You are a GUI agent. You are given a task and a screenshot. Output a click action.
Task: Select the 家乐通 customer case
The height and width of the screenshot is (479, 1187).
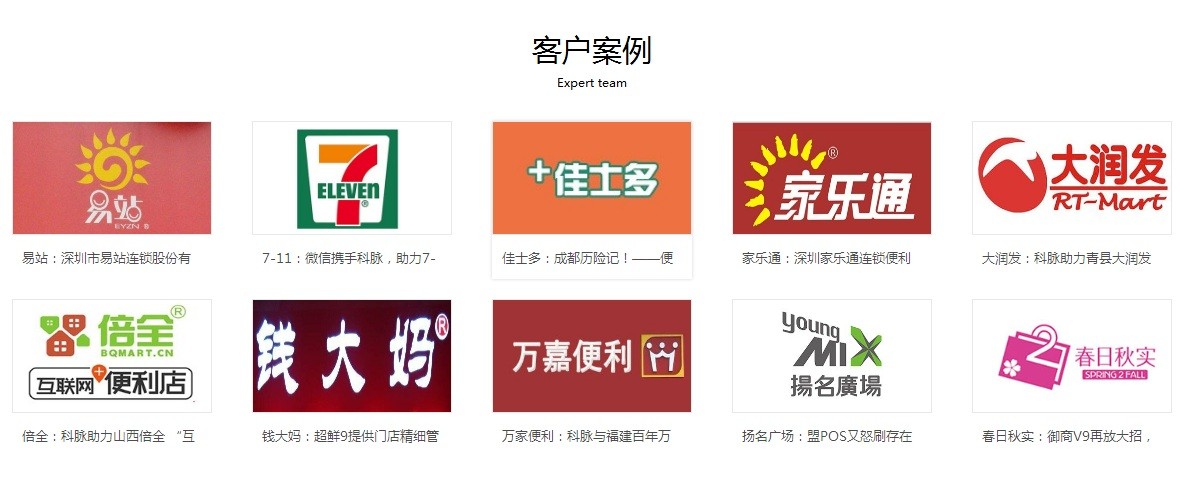click(x=832, y=178)
